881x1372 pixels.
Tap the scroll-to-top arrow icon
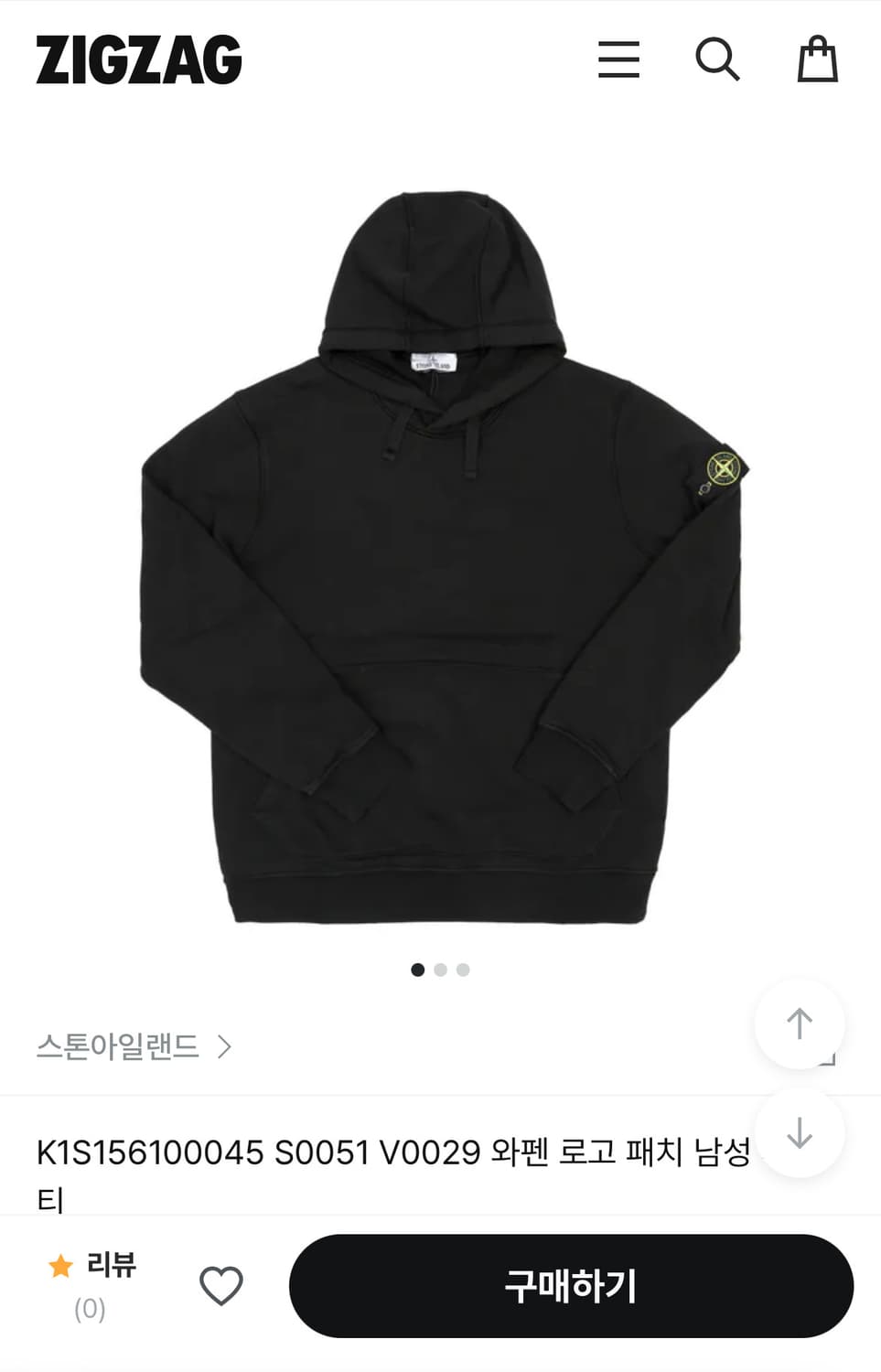click(x=801, y=1025)
